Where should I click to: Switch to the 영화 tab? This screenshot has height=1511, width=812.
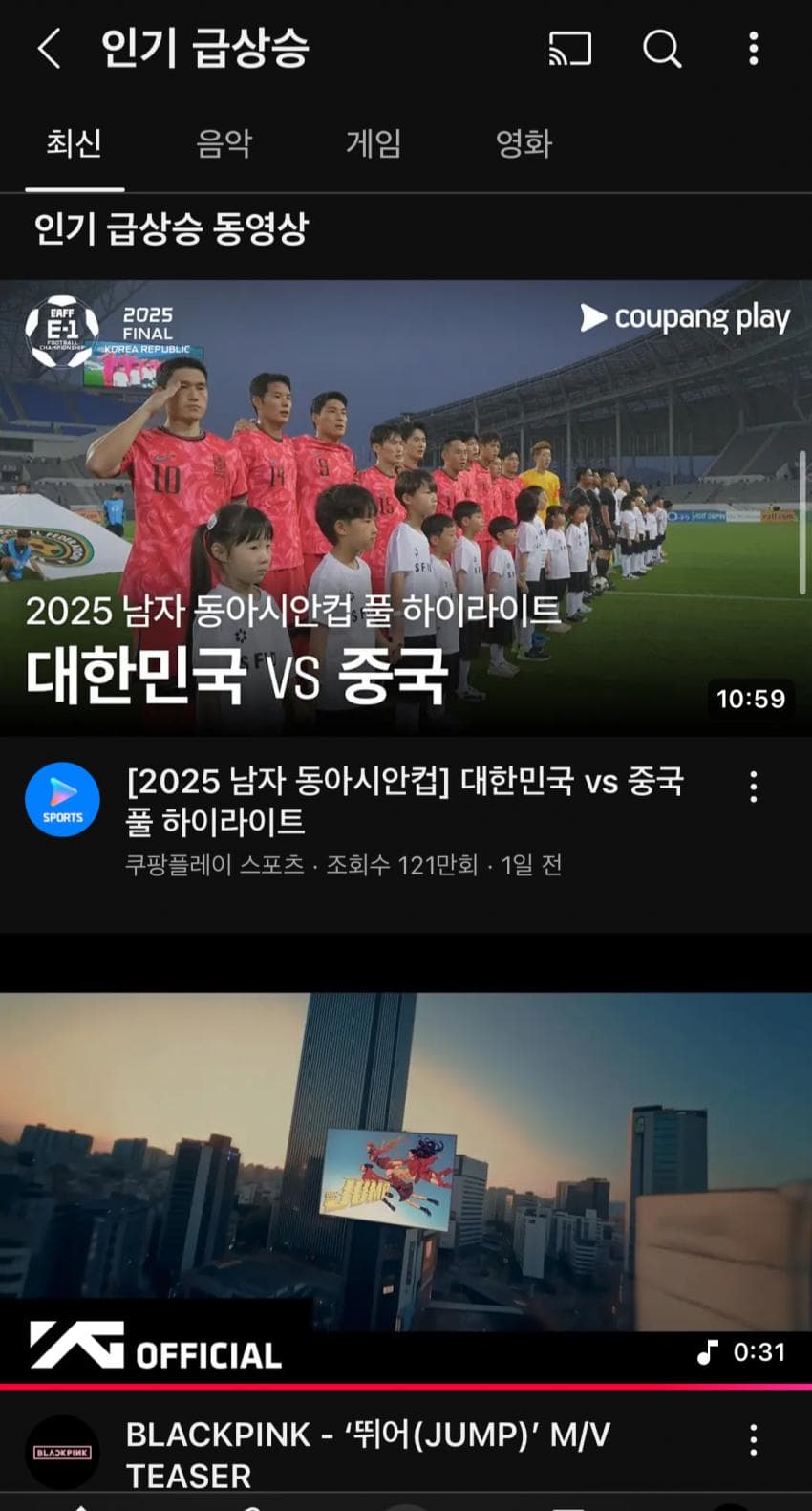coord(524,144)
